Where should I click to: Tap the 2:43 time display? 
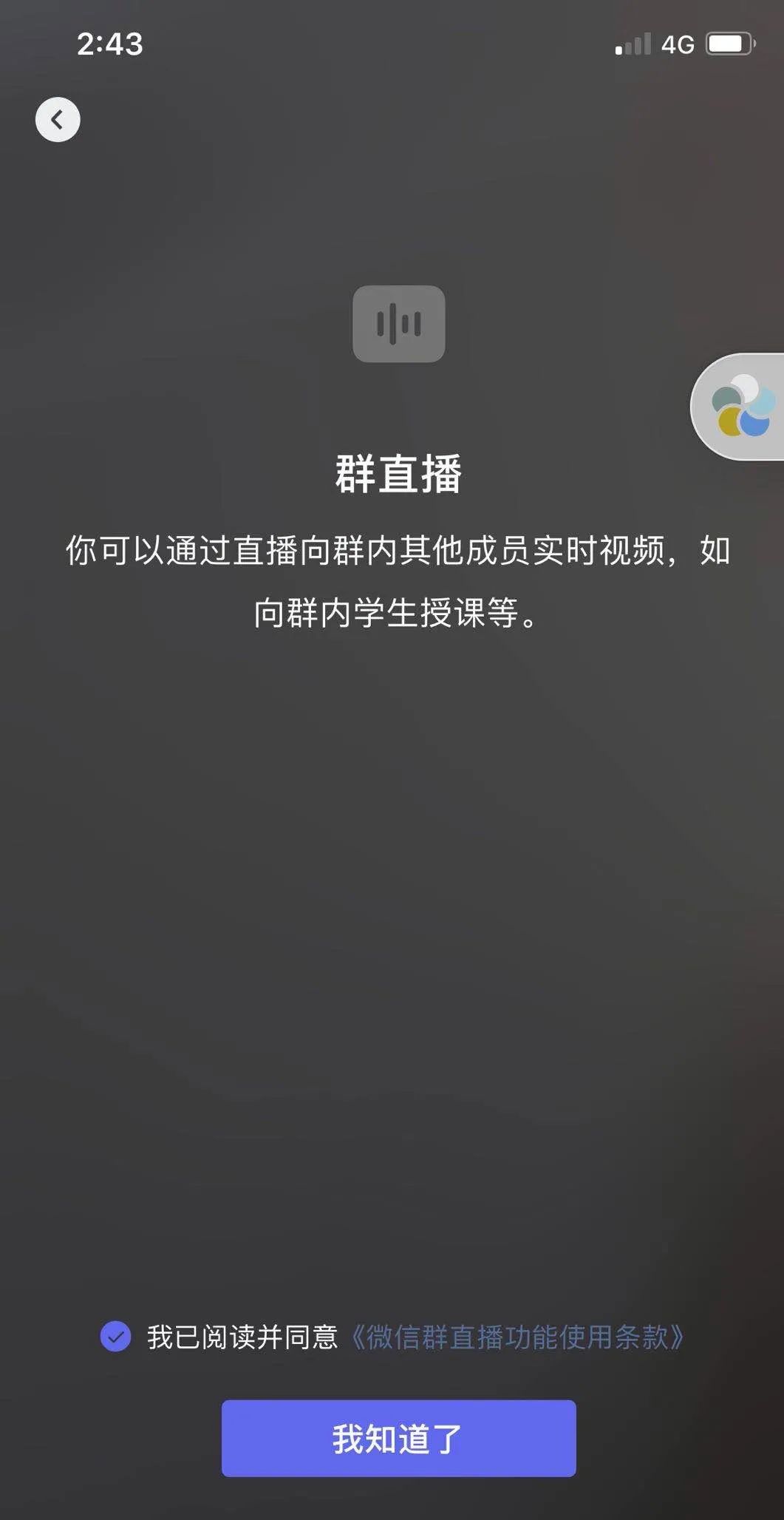[x=108, y=44]
